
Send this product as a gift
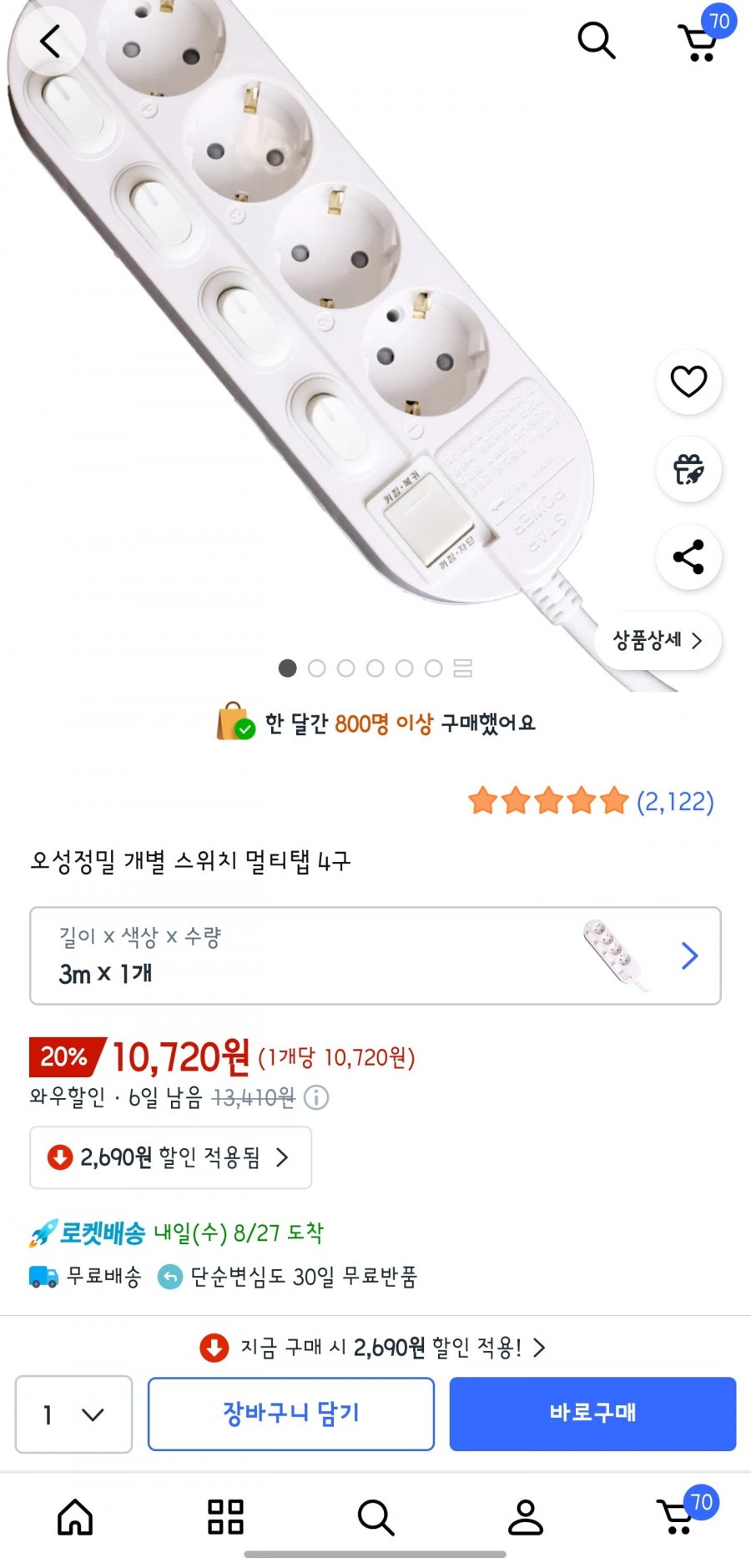click(688, 469)
